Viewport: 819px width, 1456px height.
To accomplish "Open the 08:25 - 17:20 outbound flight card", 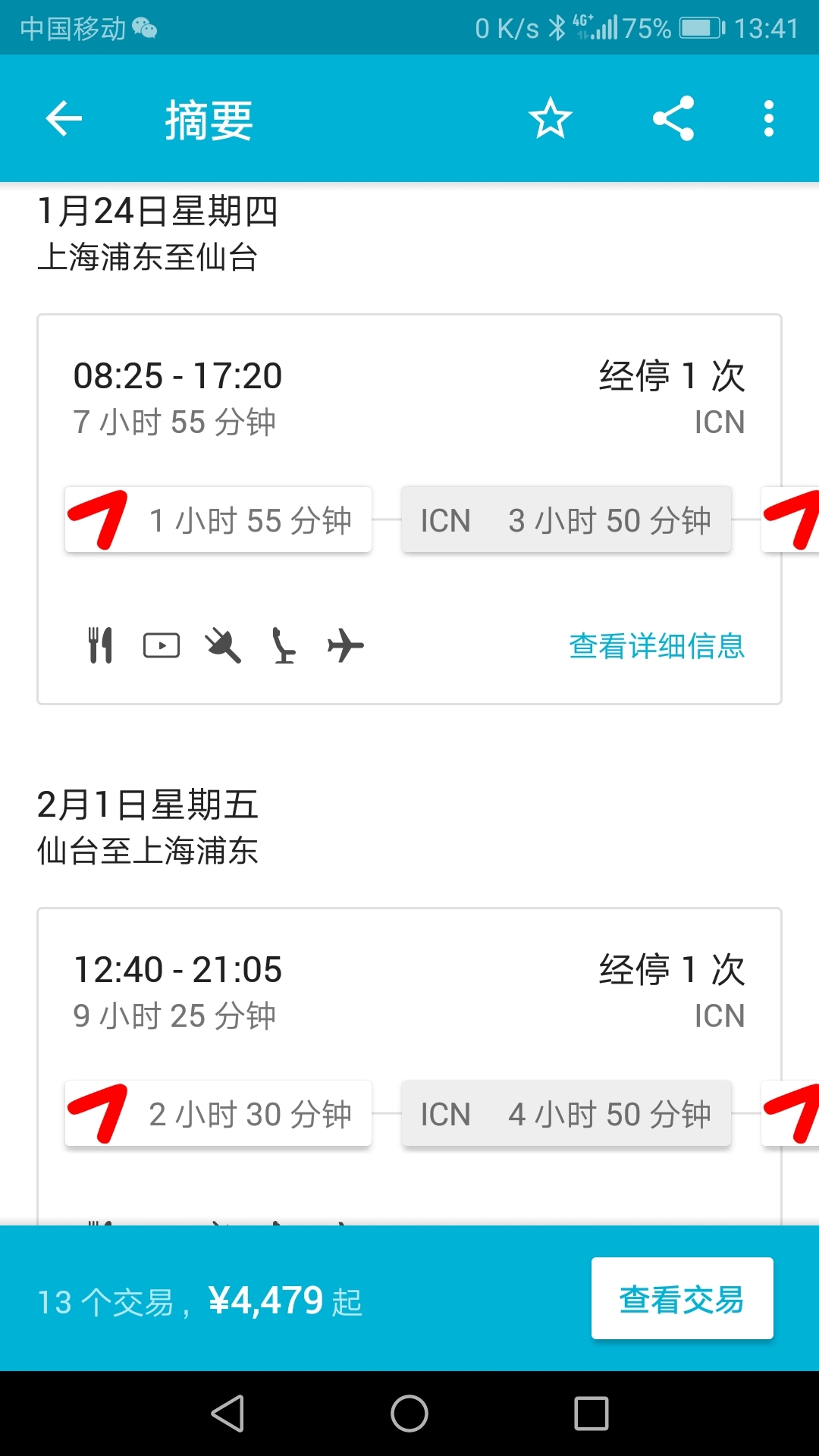I will coord(409,509).
